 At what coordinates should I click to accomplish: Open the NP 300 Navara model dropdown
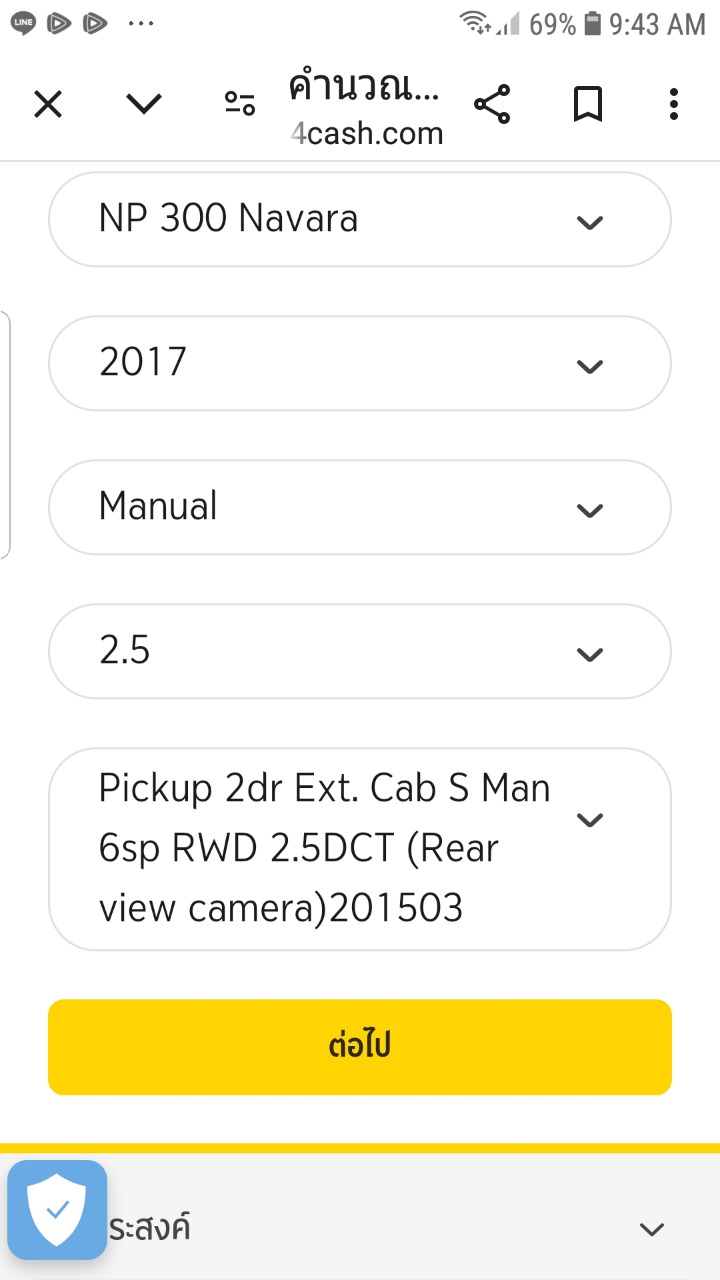coord(360,220)
